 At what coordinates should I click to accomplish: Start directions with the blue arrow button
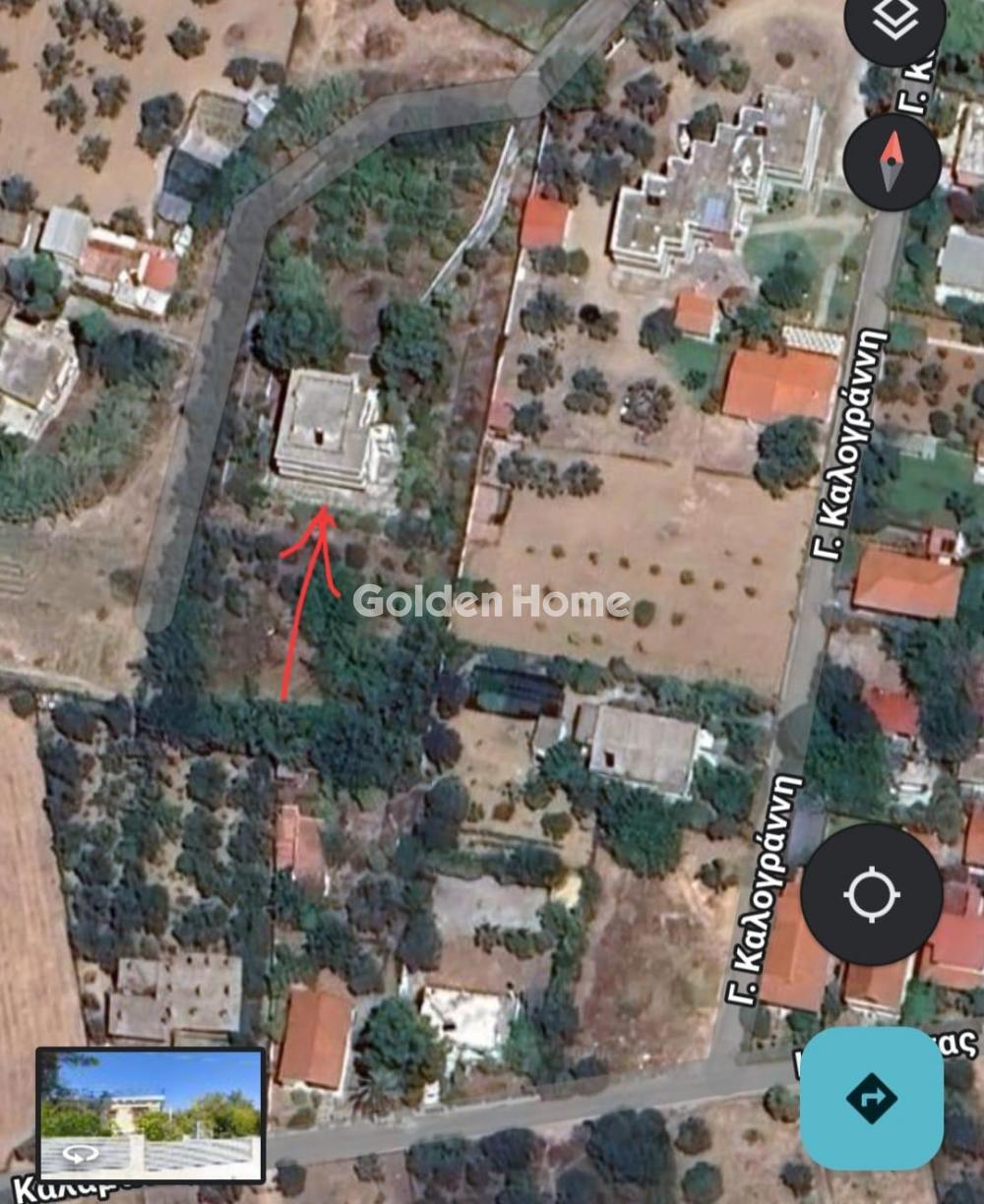coord(871,1098)
